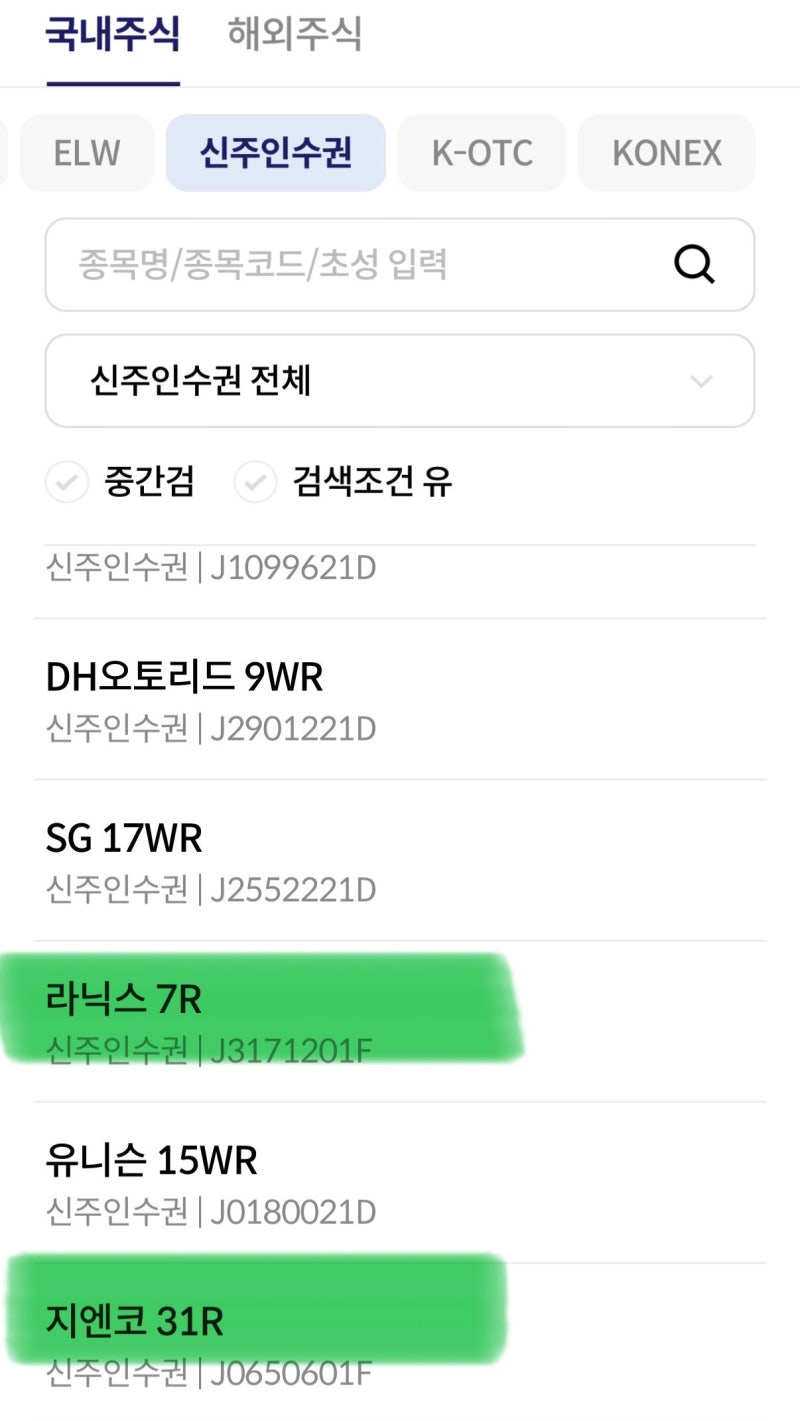Open DH오토리드 9WR stock details
Image resolution: width=800 pixels, height=1421 pixels.
tap(185, 676)
